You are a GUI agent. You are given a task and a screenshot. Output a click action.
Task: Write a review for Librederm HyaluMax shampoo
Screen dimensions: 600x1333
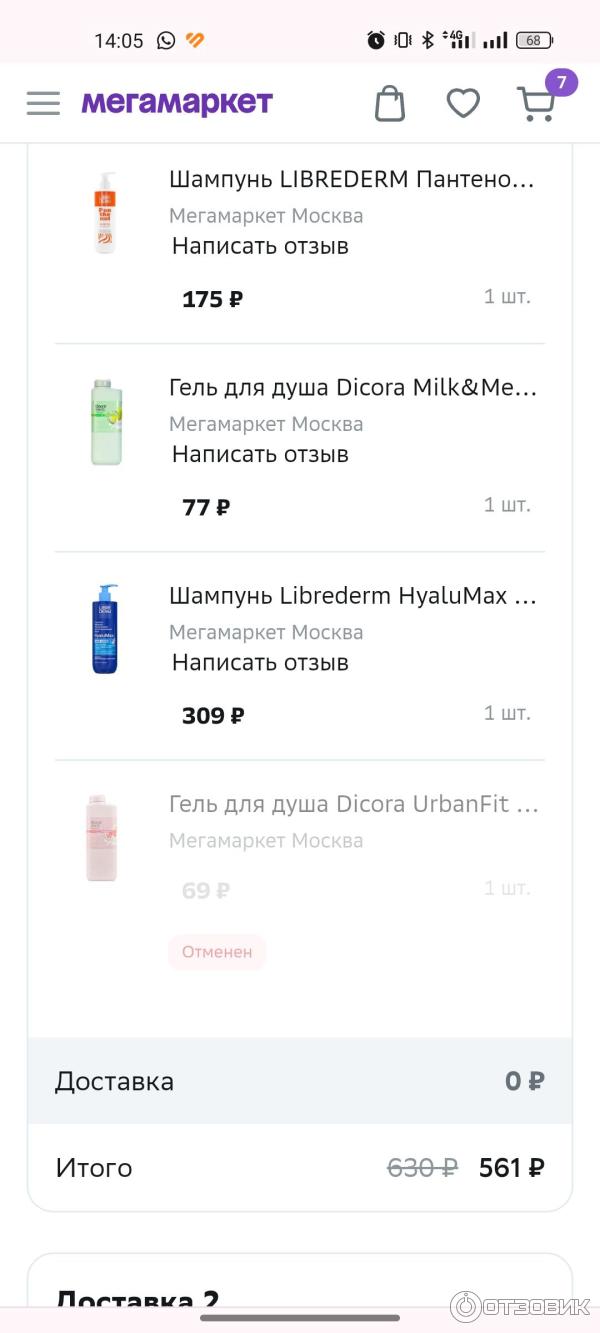260,662
